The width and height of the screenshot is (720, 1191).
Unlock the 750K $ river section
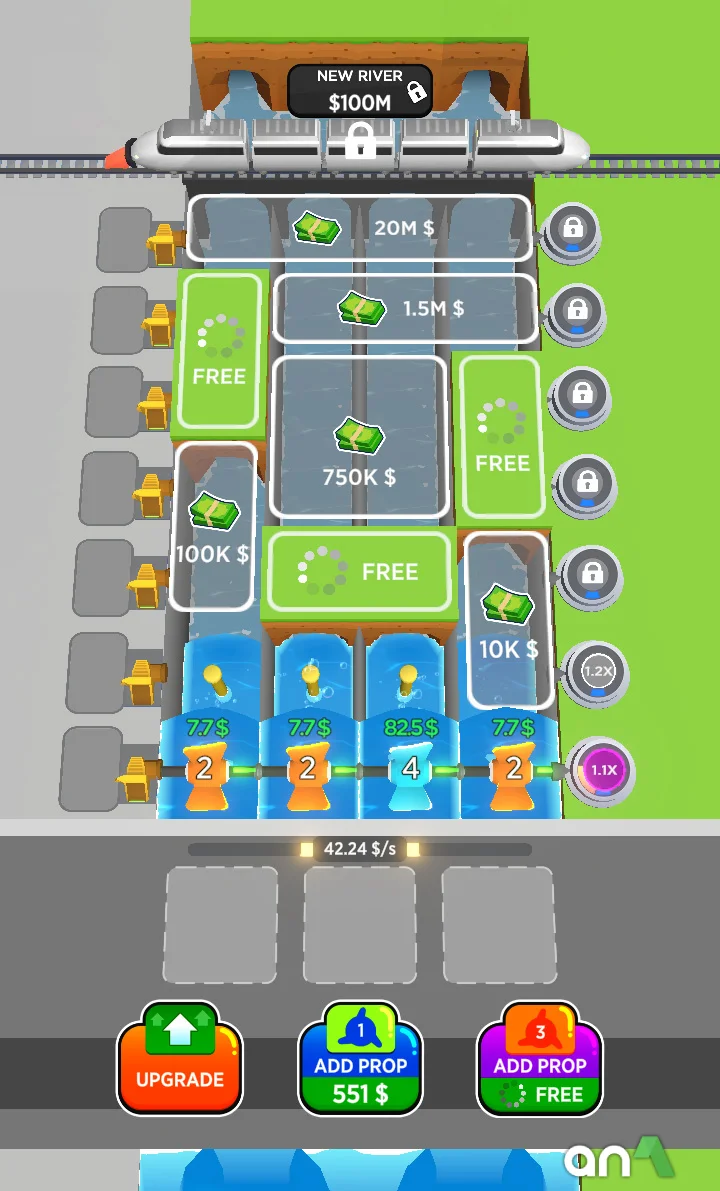point(359,438)
